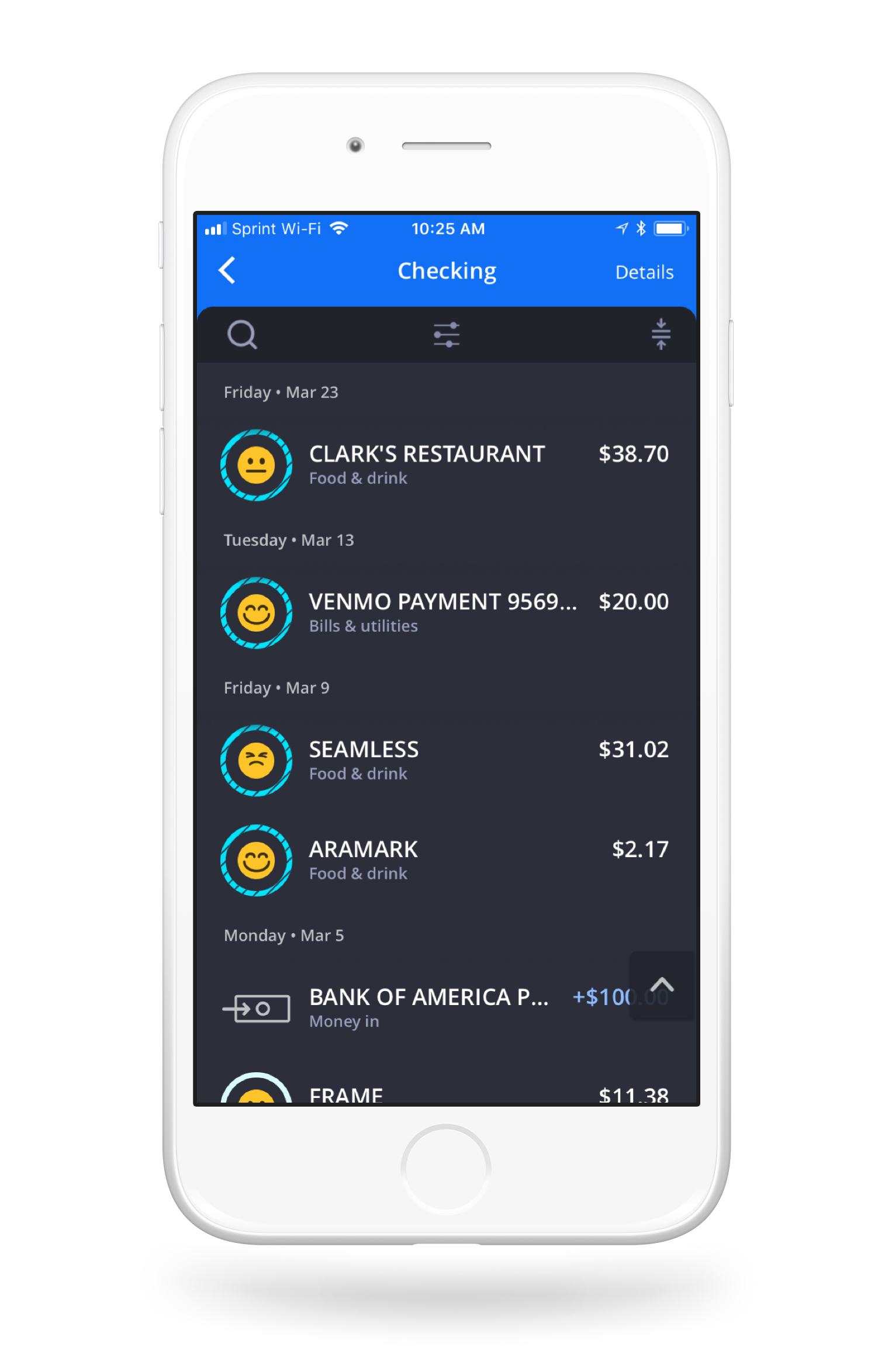View the Venmo Payment transaction
Image resolution: width=892 pixels, height=1372 pixels.
click(x=446, y=612)
